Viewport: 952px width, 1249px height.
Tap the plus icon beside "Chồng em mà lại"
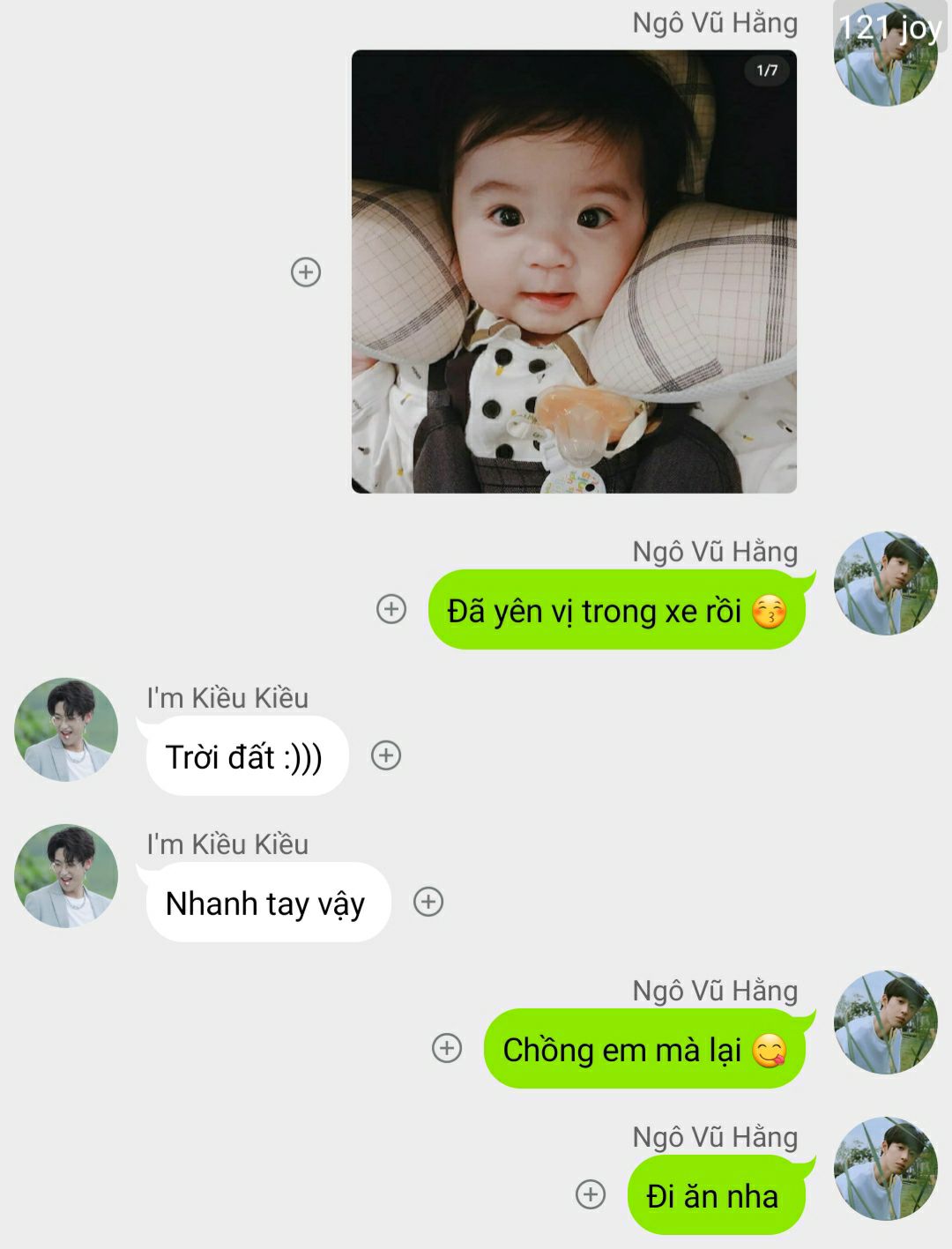(x=447, y=1048)
